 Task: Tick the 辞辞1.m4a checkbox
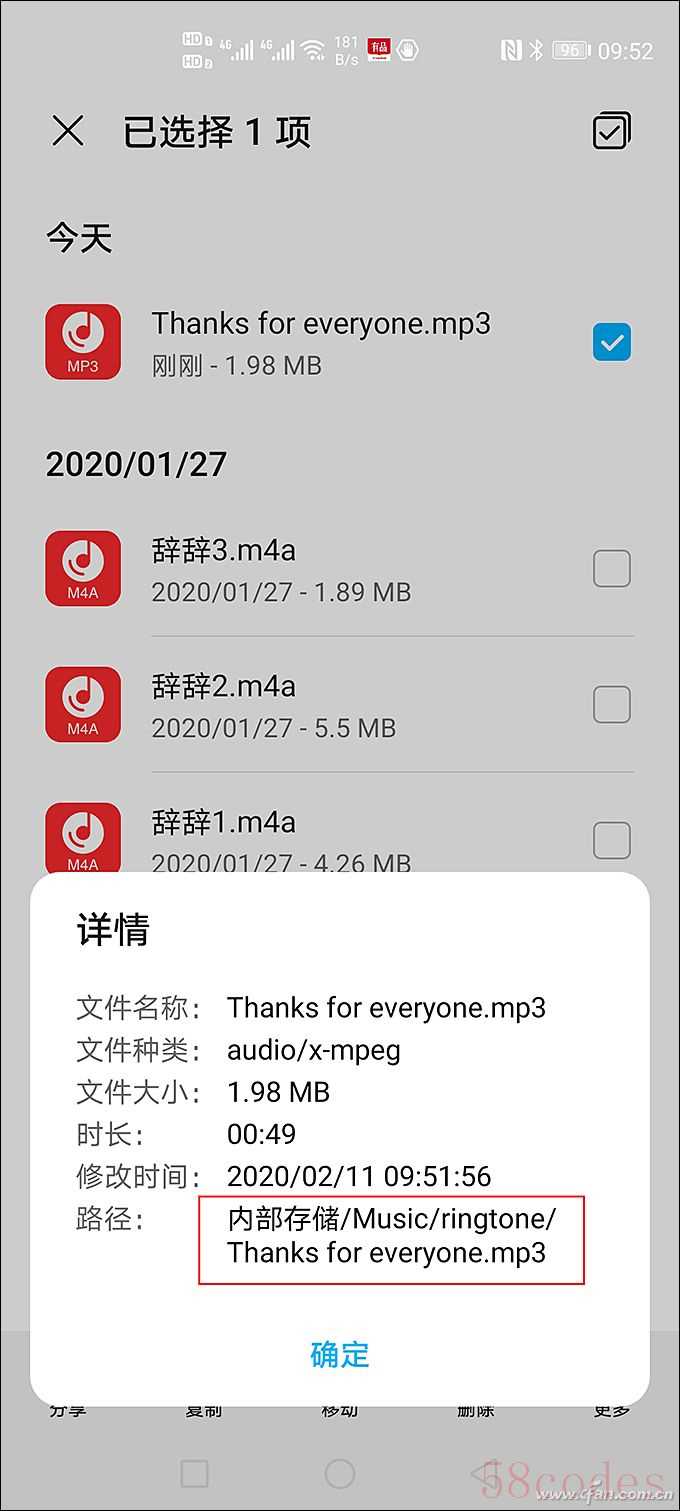[612, 840]
